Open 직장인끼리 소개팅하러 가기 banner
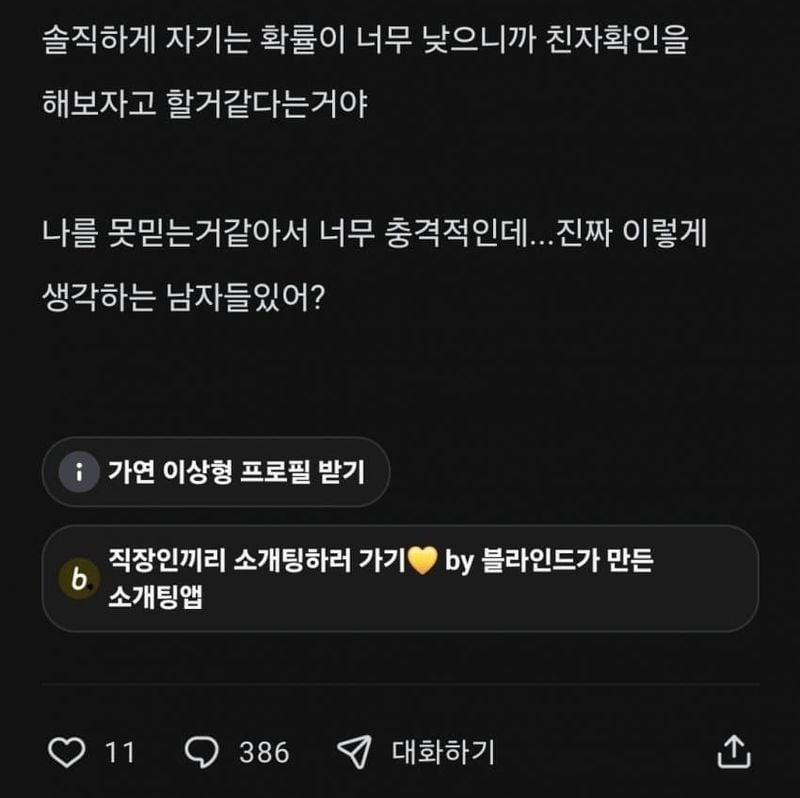The width and height of the screenshot is (800, 798). click(400, 579)
